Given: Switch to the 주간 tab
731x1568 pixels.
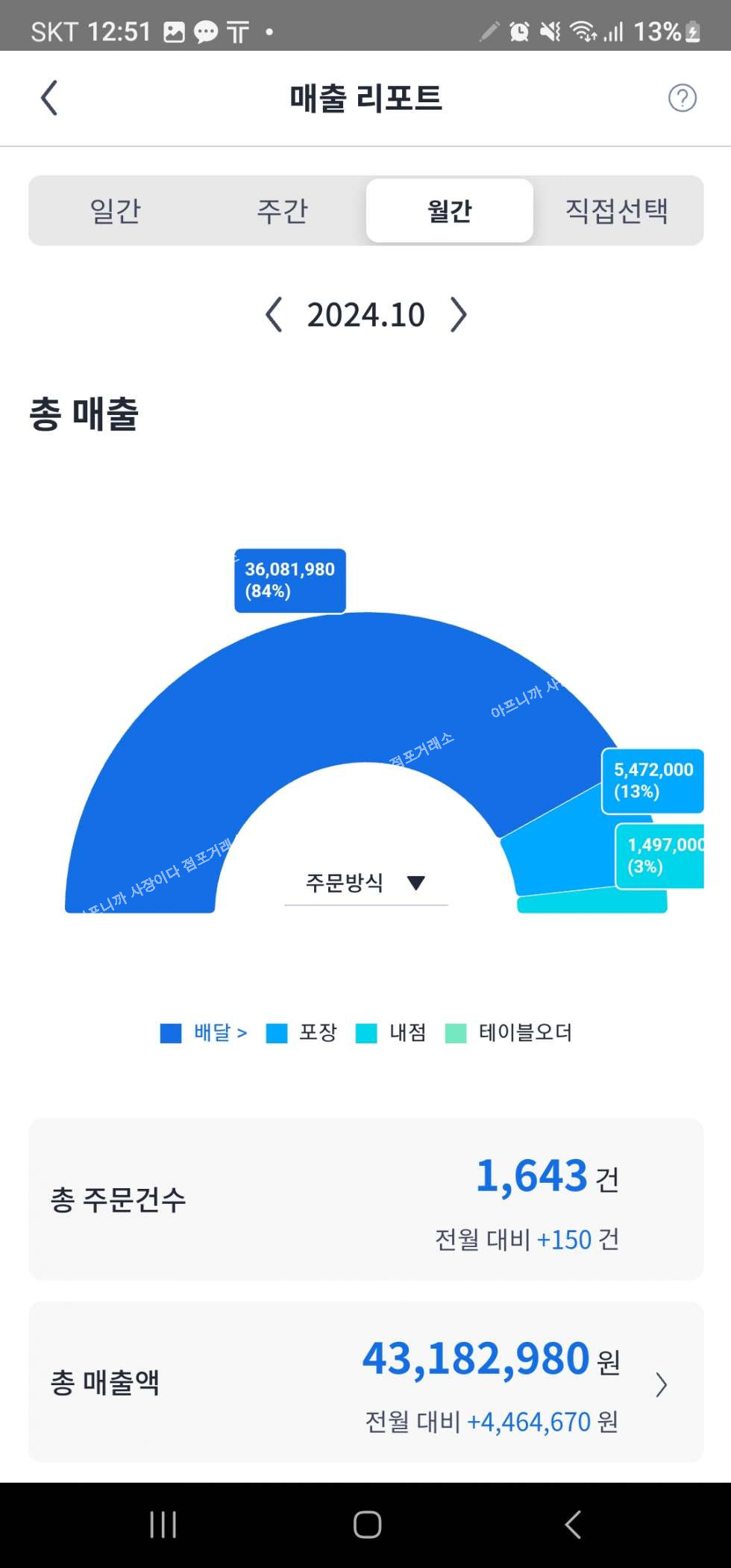Looking at the screenshot, I should pyautogui.click(x=282, y=210).
